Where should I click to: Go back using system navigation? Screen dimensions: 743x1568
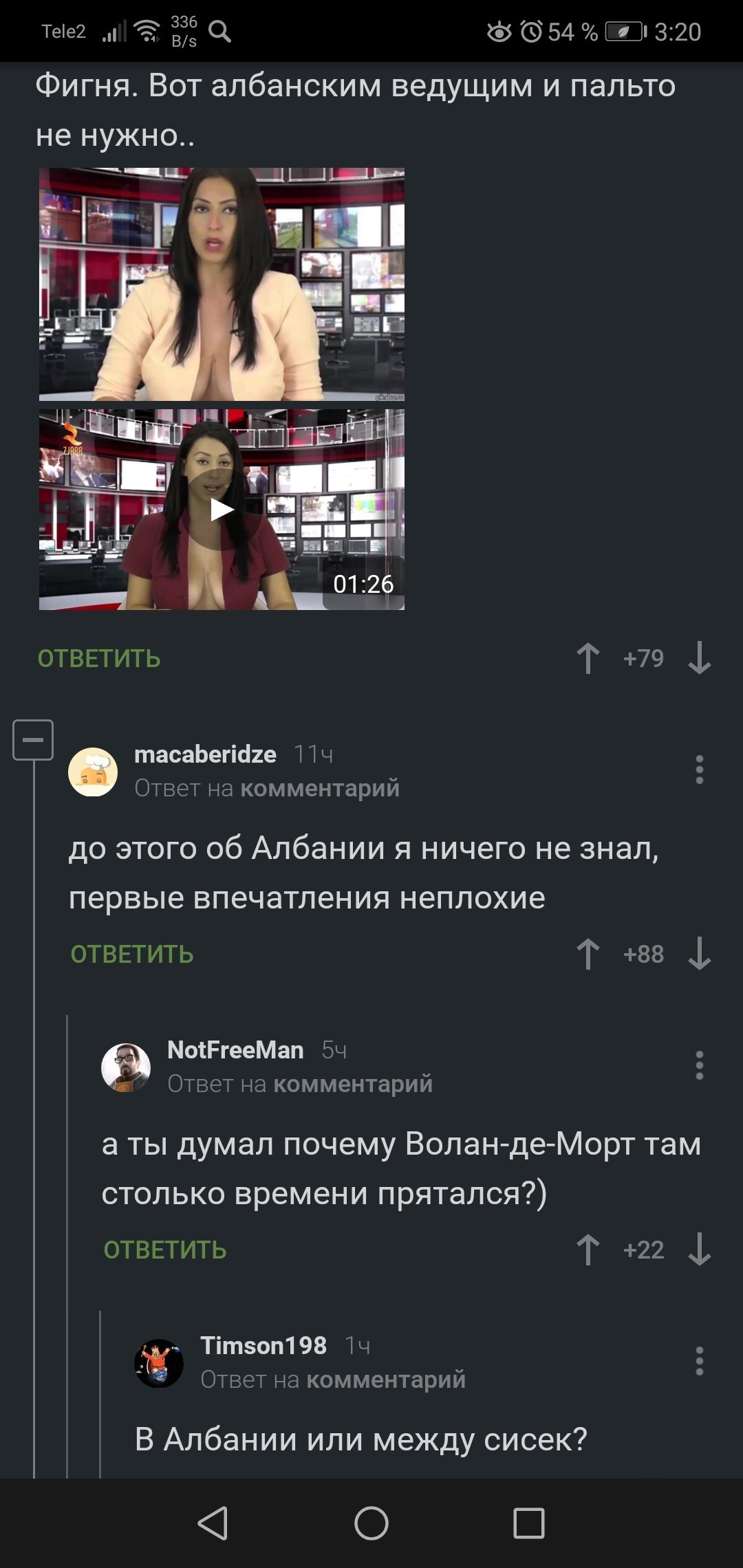point(213,1523)
